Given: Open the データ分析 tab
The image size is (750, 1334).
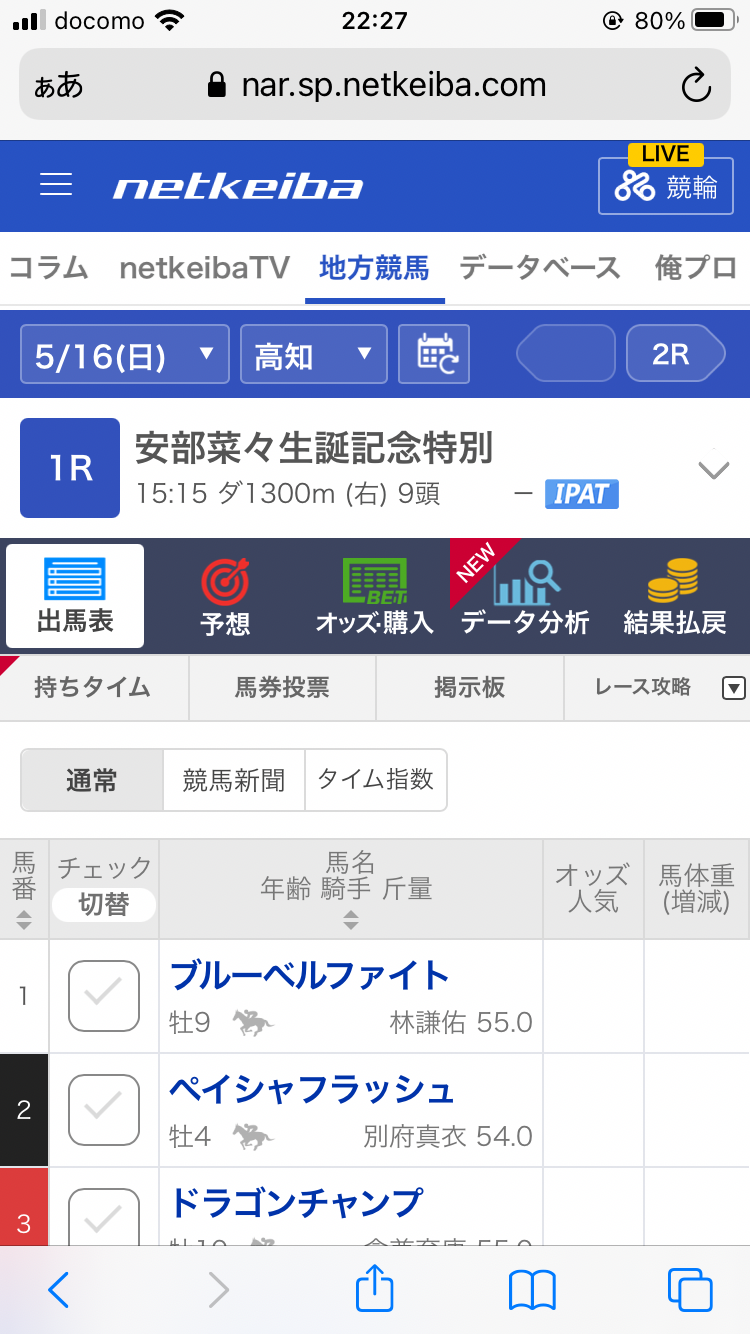Looking at the screenshot, I should 525,597.
